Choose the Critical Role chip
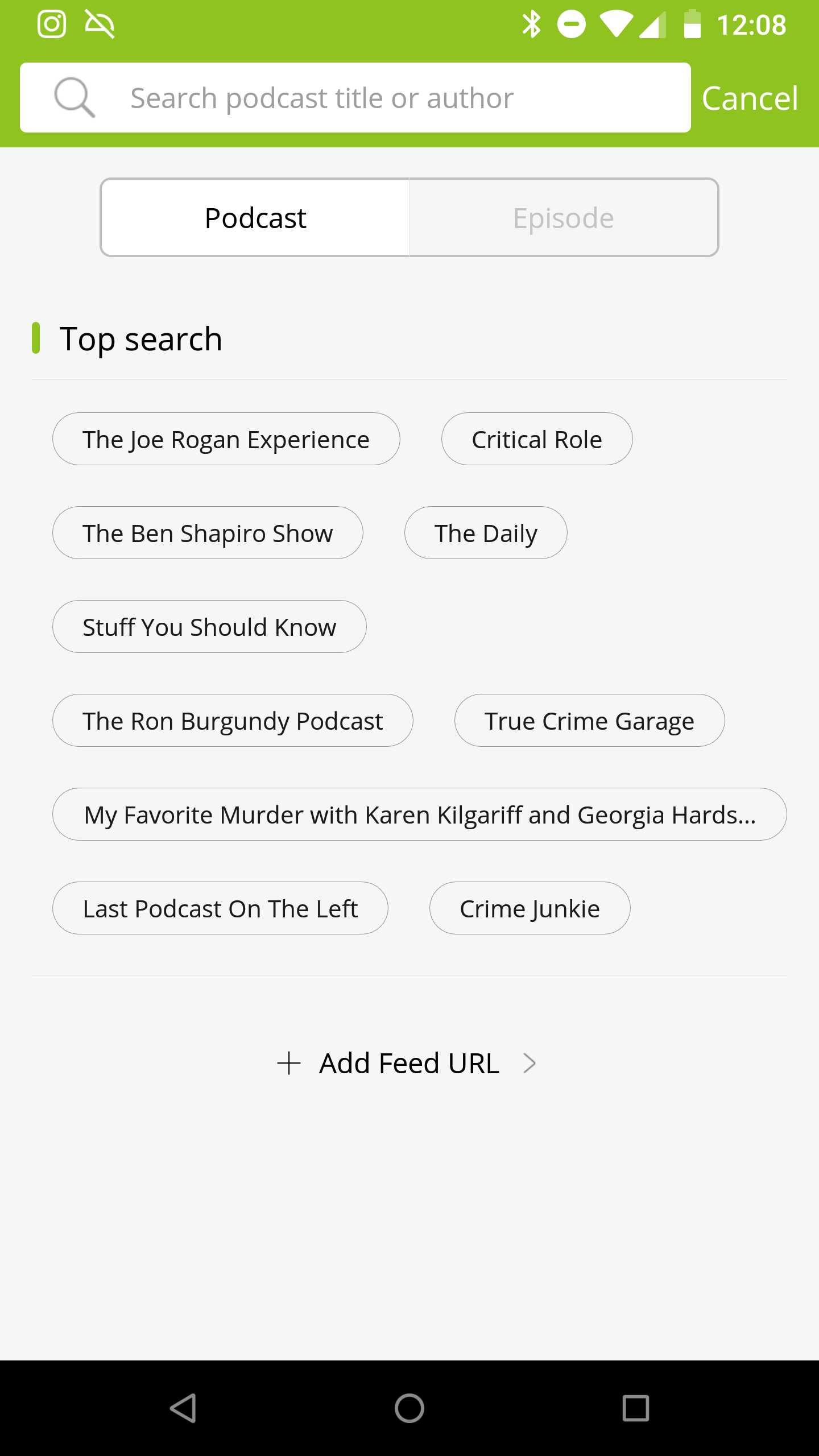The width and height of the screenshot is (819, 1456). [537, 439]
